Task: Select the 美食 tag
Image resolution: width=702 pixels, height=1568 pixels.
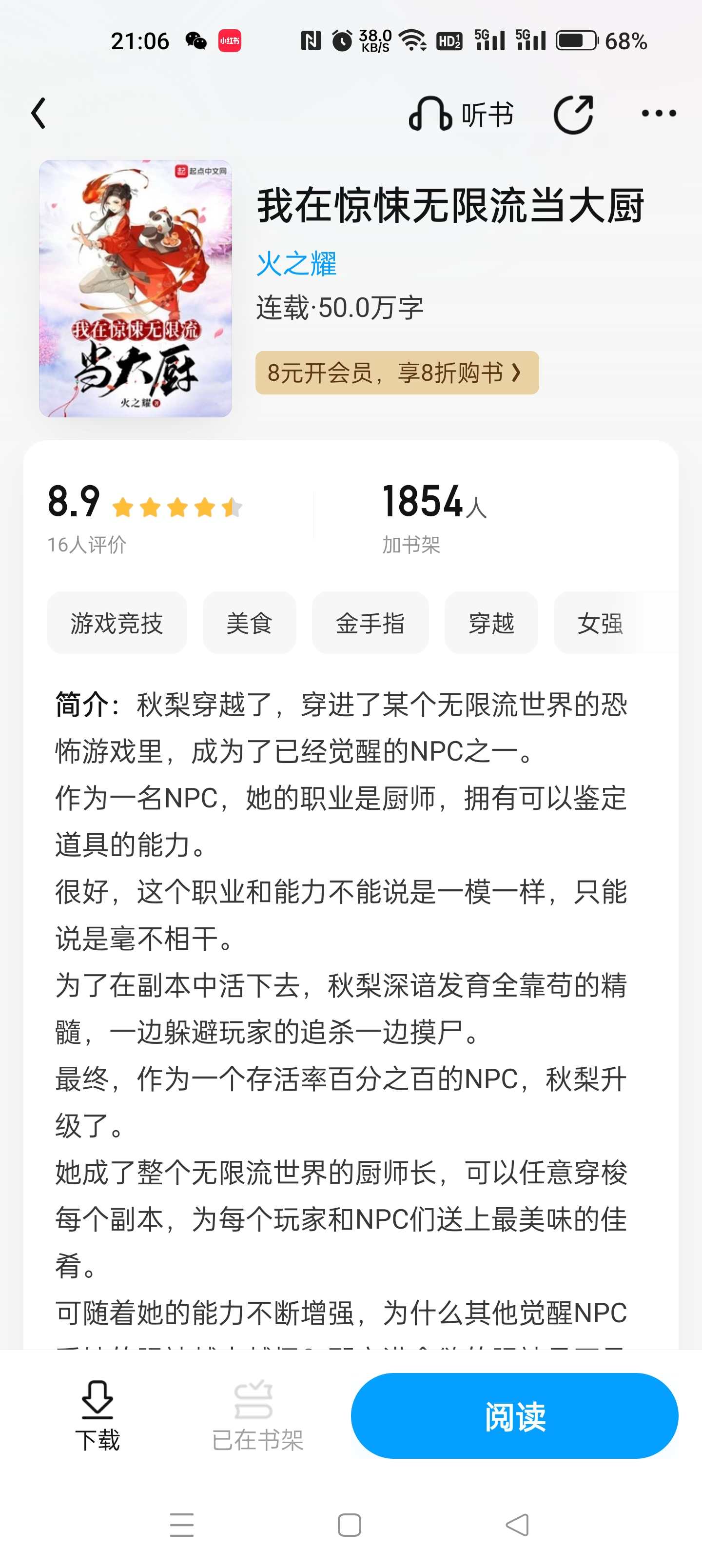Action: pos(250,623)
